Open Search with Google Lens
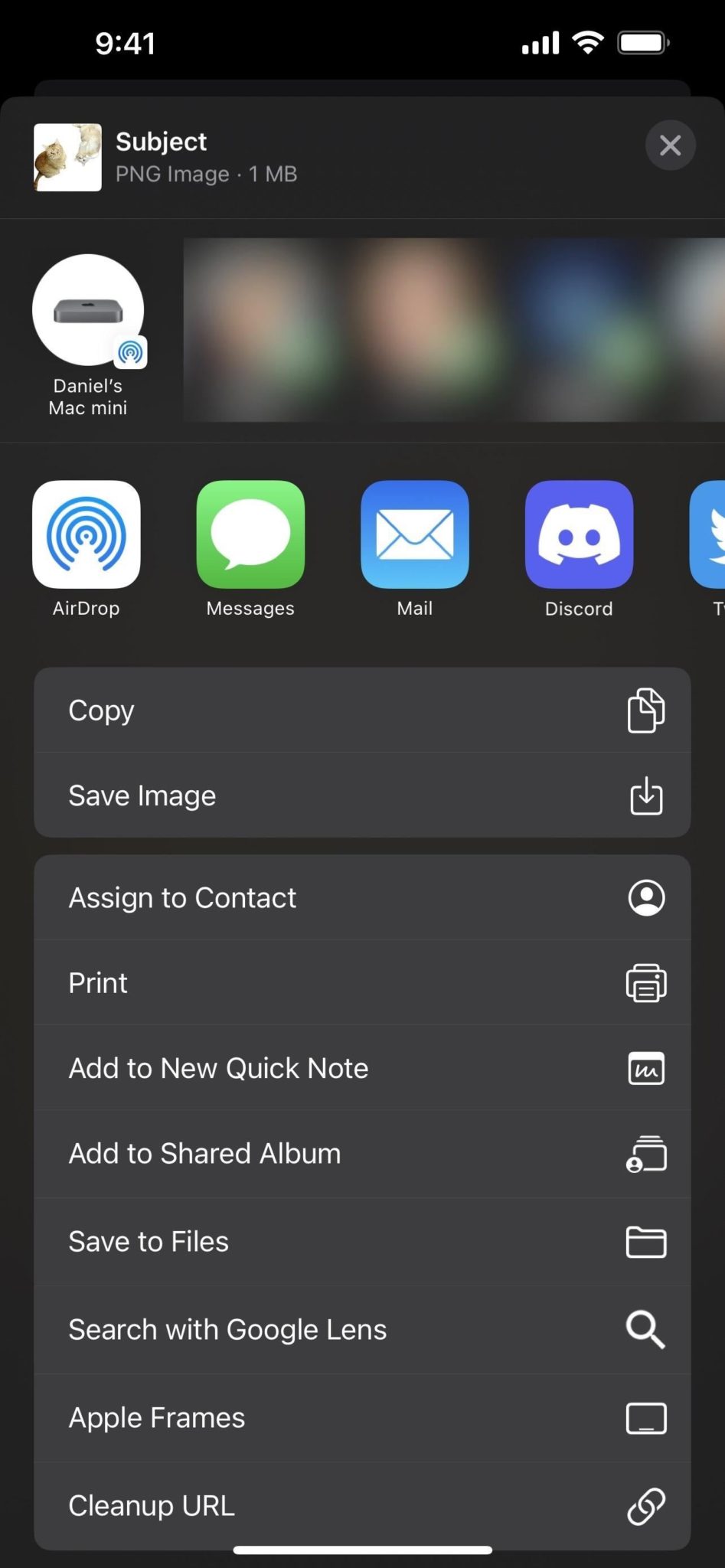This screenshot has width=725, height=1568. tap(227, 1330)
